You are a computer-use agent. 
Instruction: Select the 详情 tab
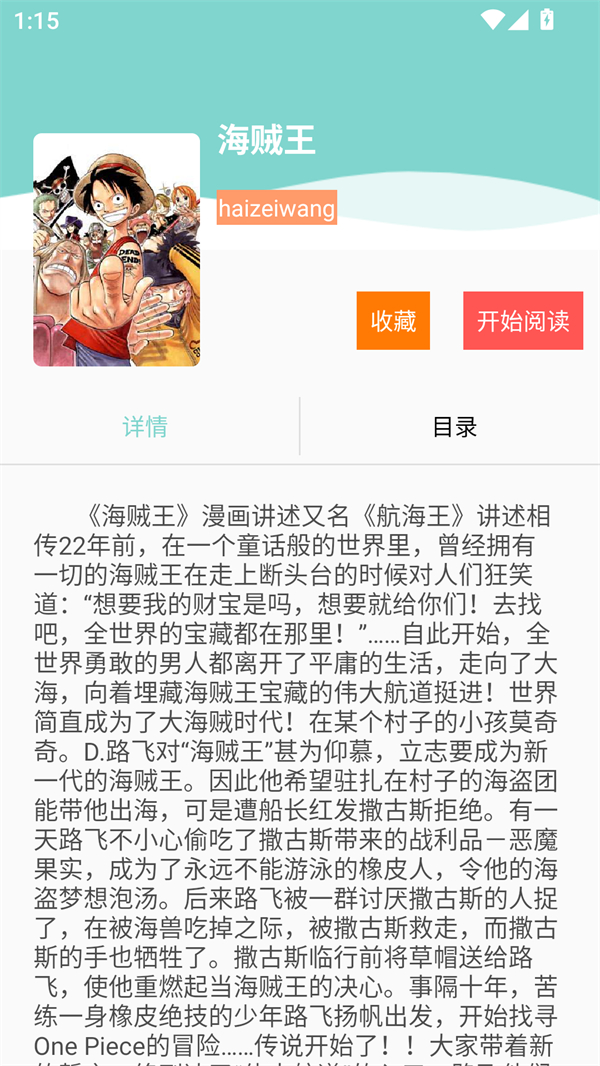(x=145, y=427)
